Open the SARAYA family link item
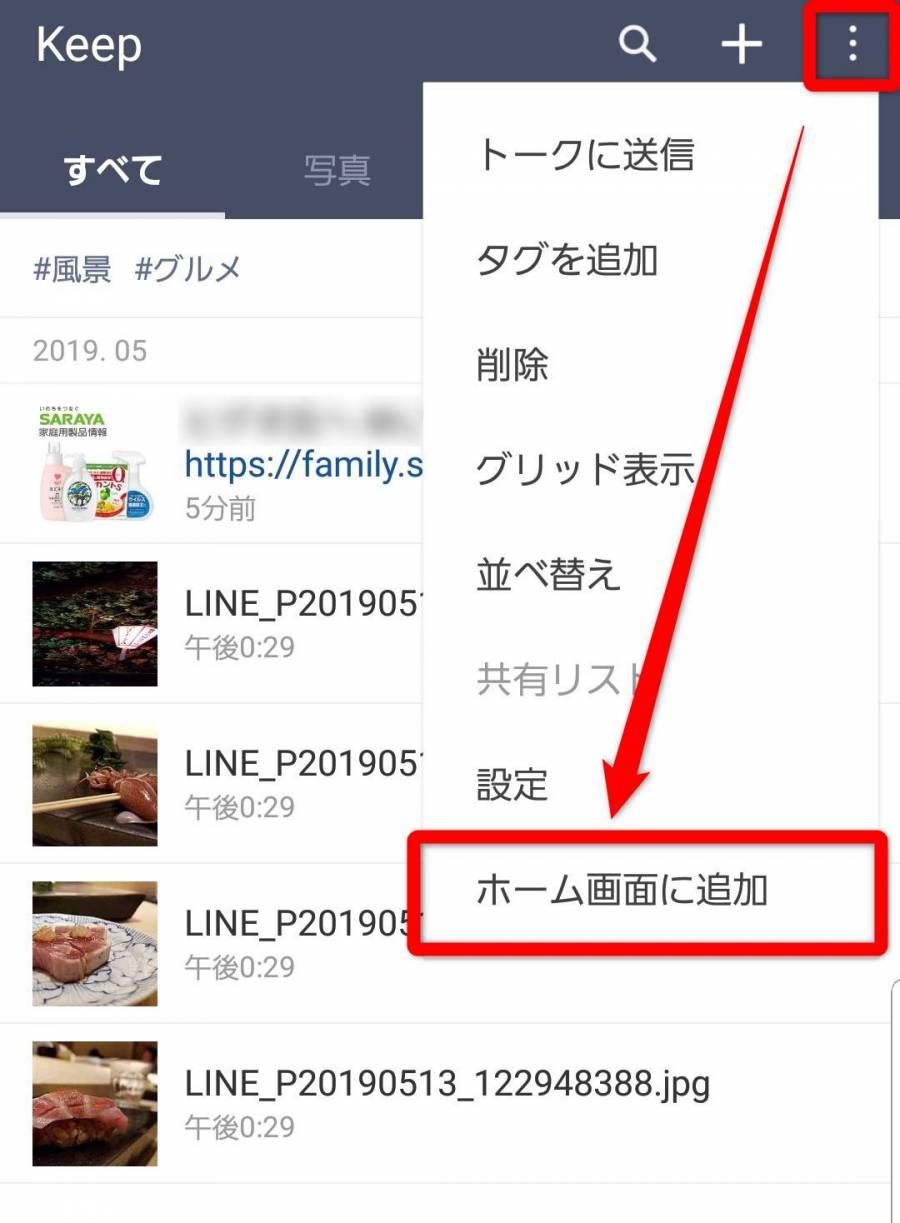 coord(300,465)
